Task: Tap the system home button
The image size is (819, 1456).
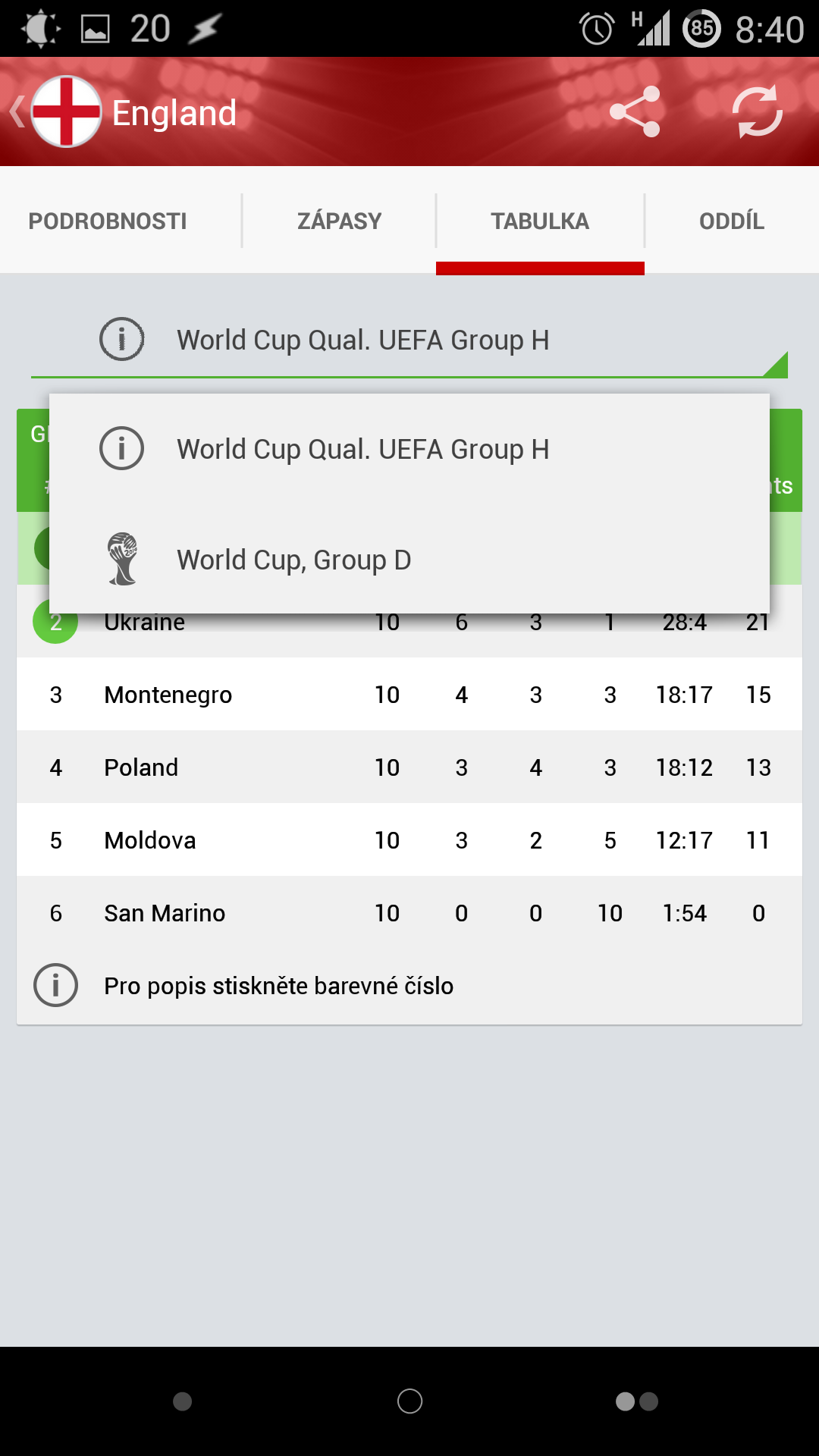Action: pyautogui.click(x=409, y=1401)
